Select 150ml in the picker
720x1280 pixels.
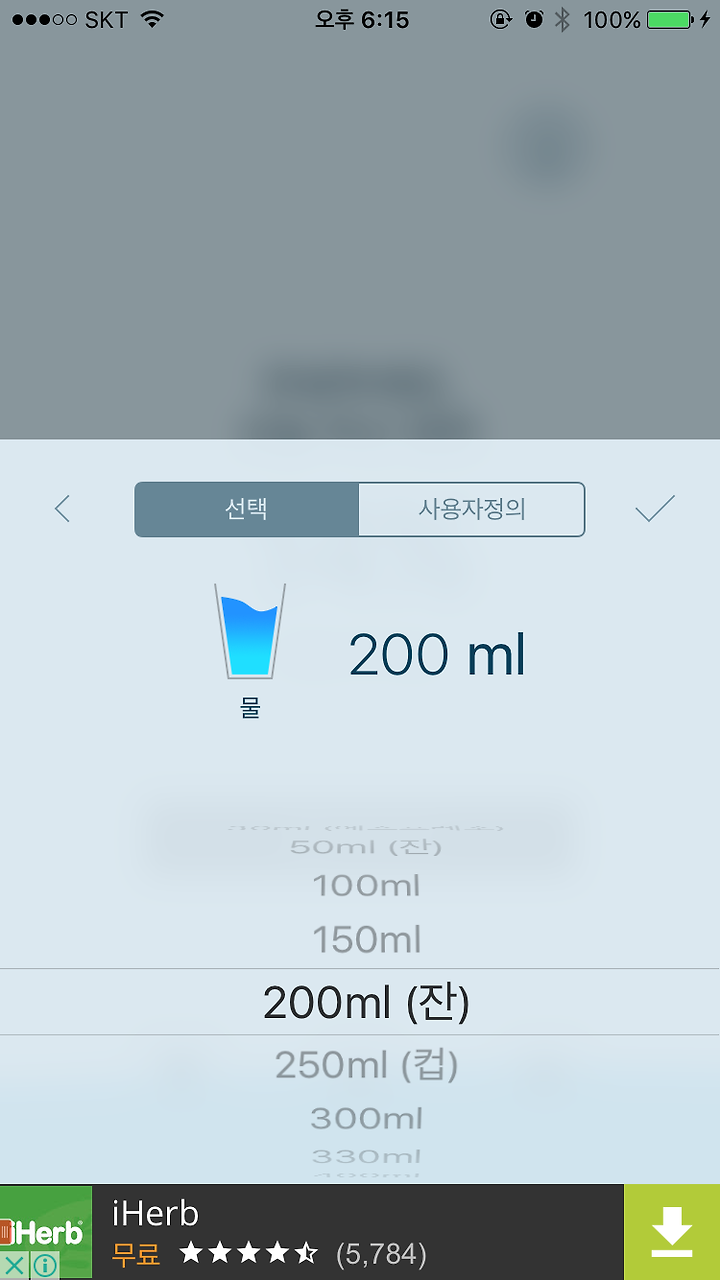[367, 940]
